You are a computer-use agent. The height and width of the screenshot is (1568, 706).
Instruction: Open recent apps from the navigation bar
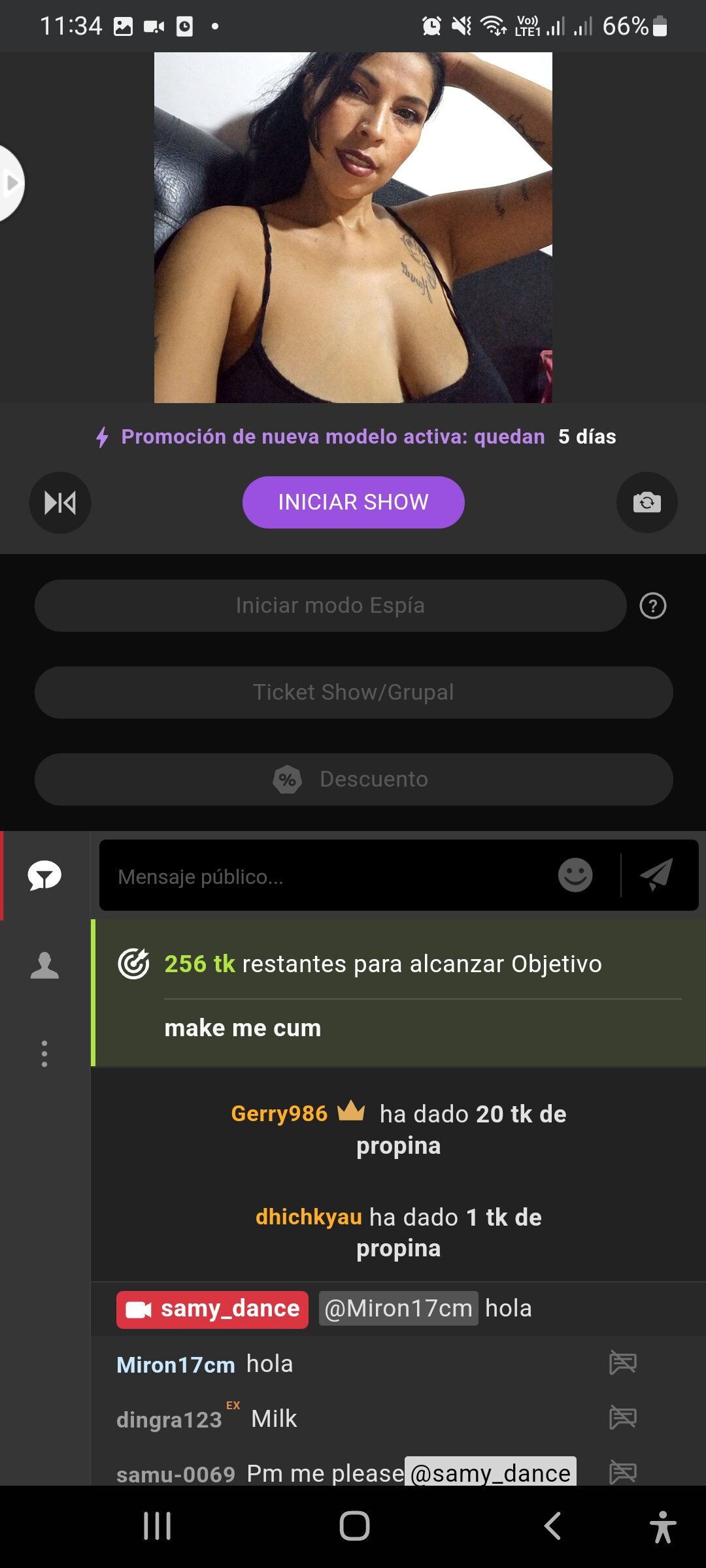pyautogui.click(x=157, y=1526)
